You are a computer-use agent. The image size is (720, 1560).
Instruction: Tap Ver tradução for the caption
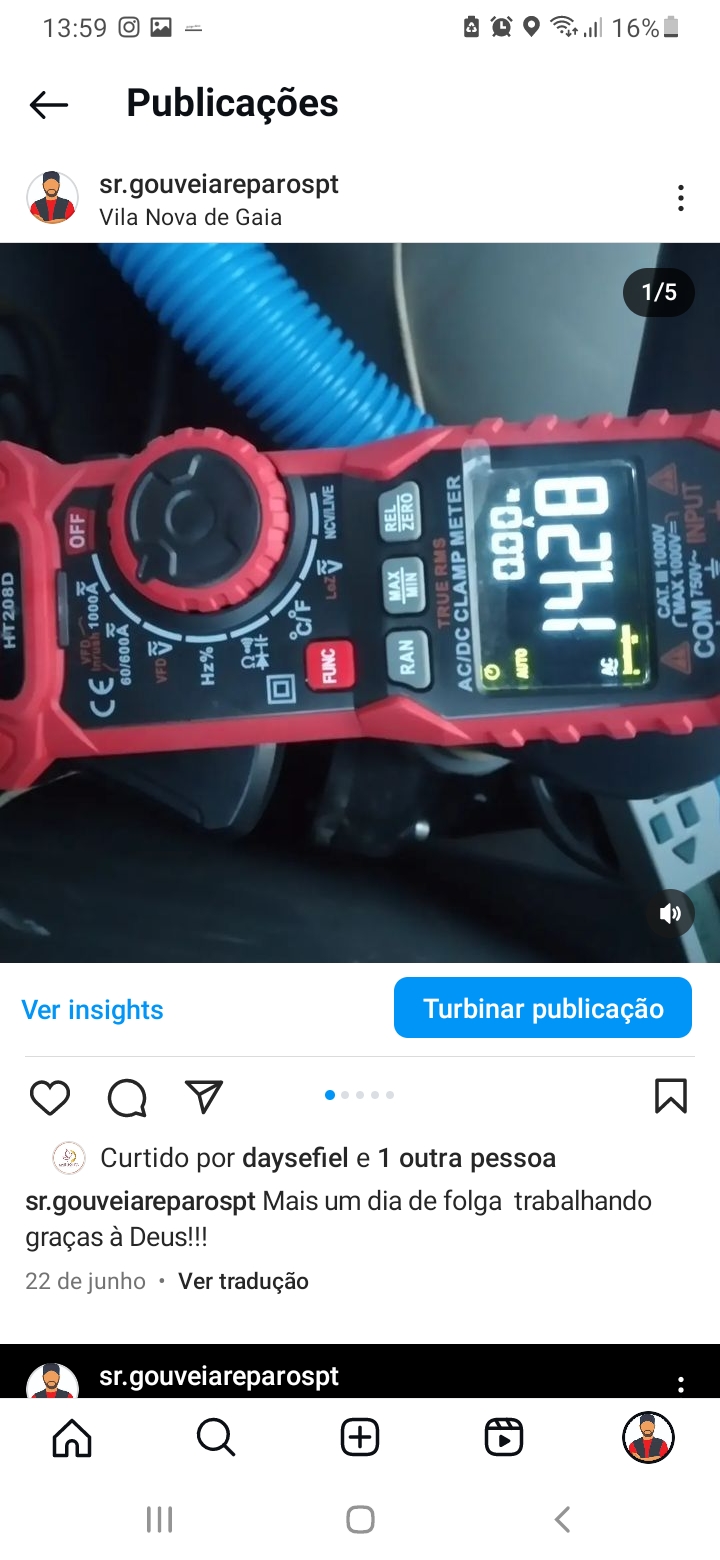243,1281
